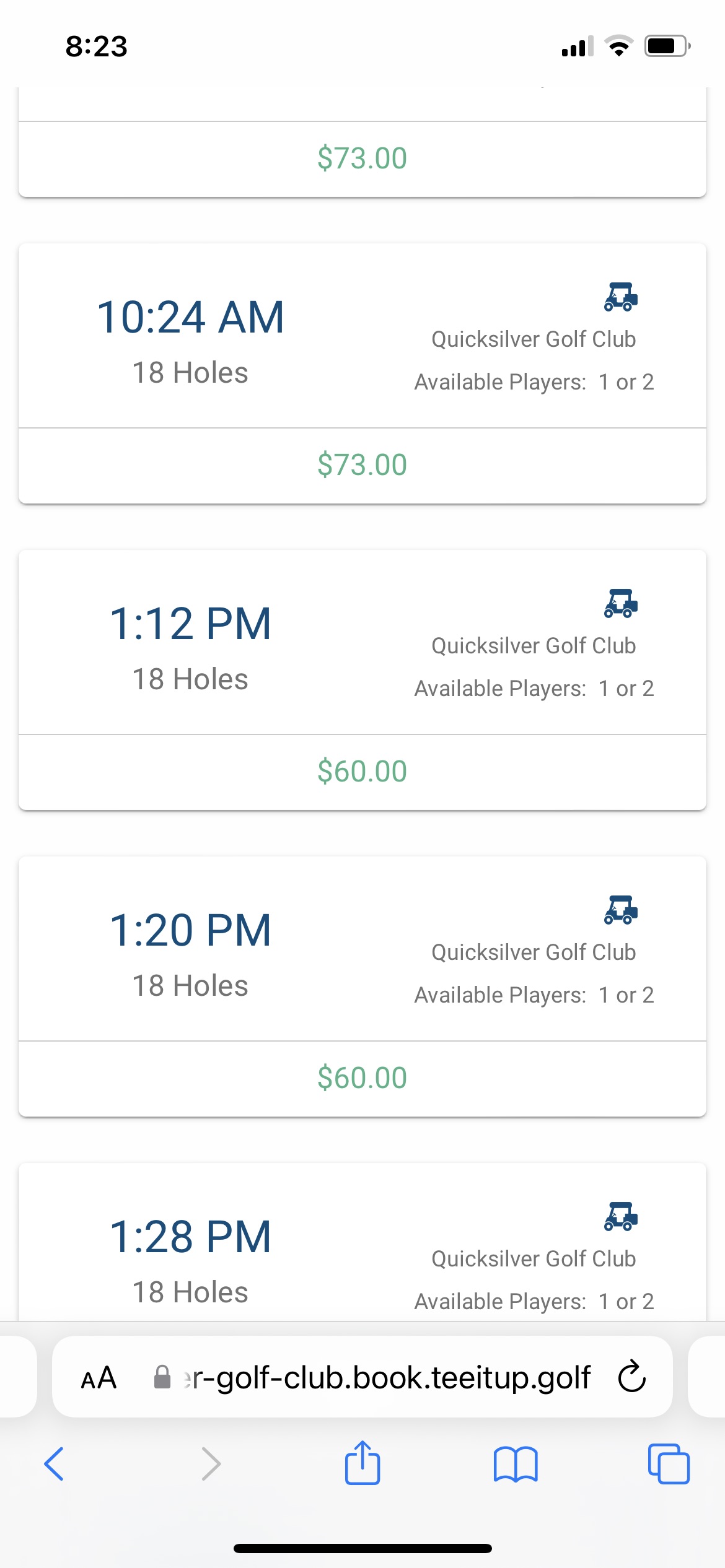This screenshot has height=1568, width=725.
Task: Share this page
Action: [362, 1462]
